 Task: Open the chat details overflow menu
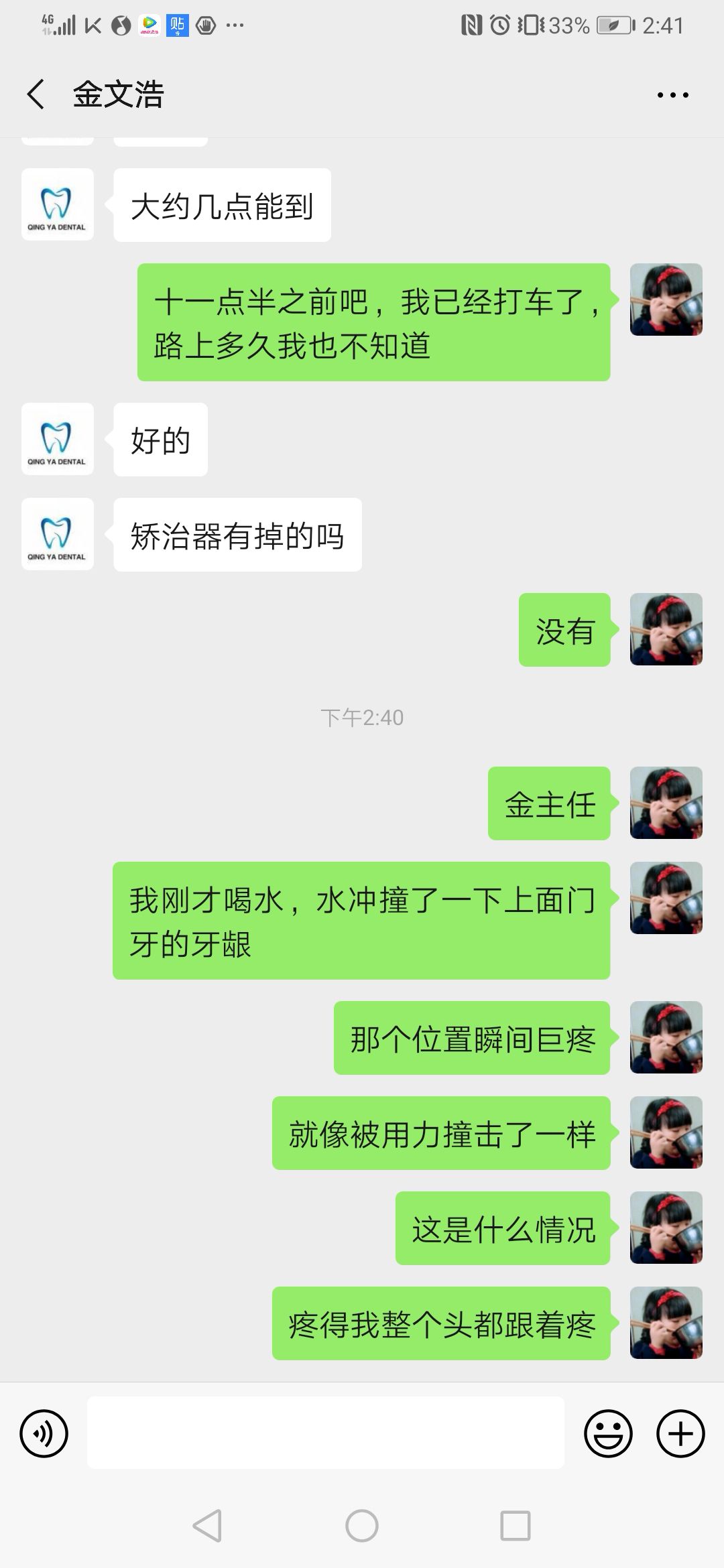pyautogui.click(x=672, y=95)
